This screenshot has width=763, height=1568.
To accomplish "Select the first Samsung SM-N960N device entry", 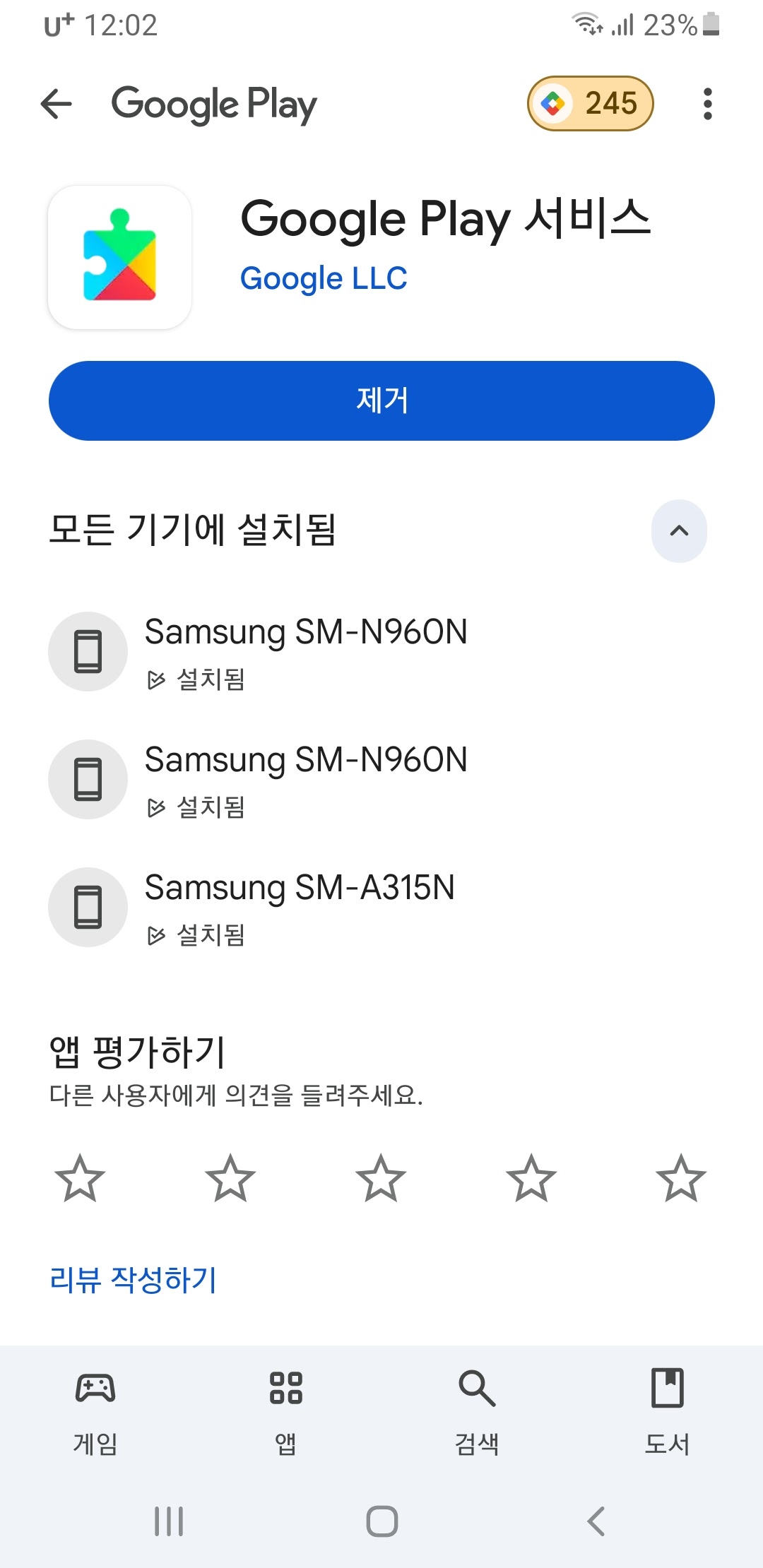I will tap(307, 650).
